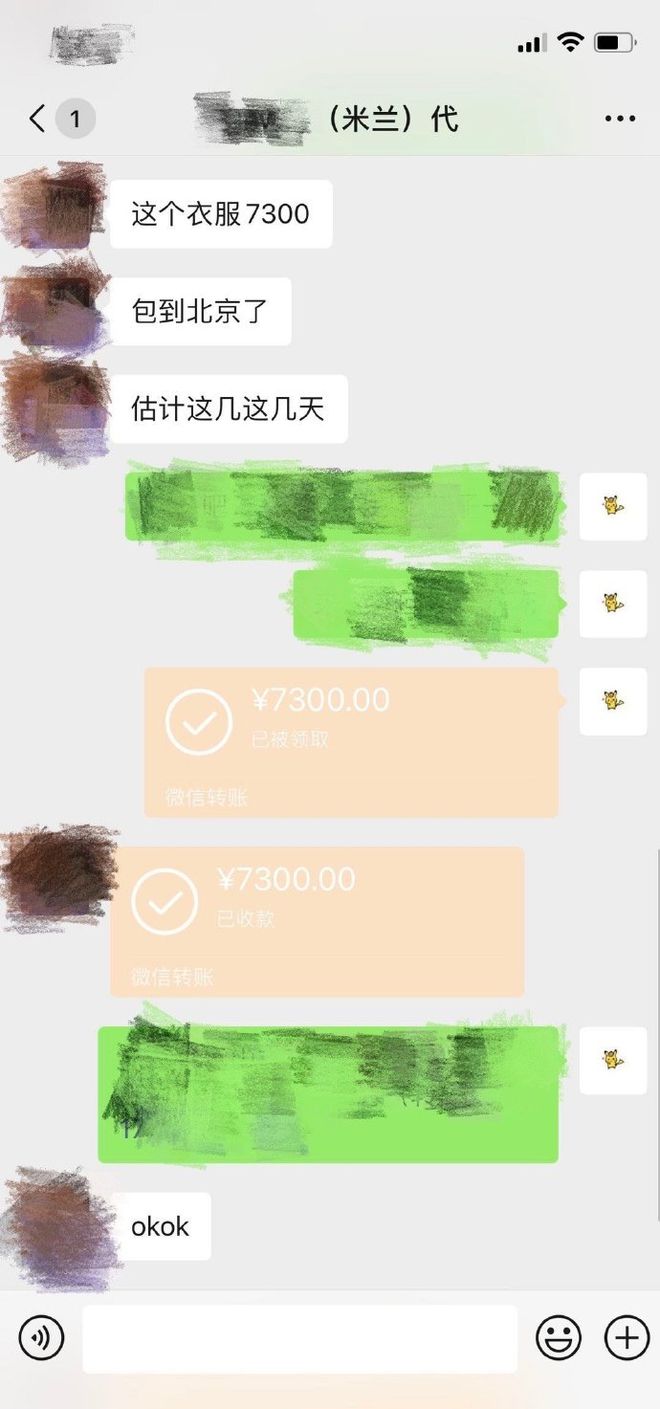Open the ¥7300.00 transfer marked 已被领取
The image size is (660, 1409).
click(x=351, y=742)
